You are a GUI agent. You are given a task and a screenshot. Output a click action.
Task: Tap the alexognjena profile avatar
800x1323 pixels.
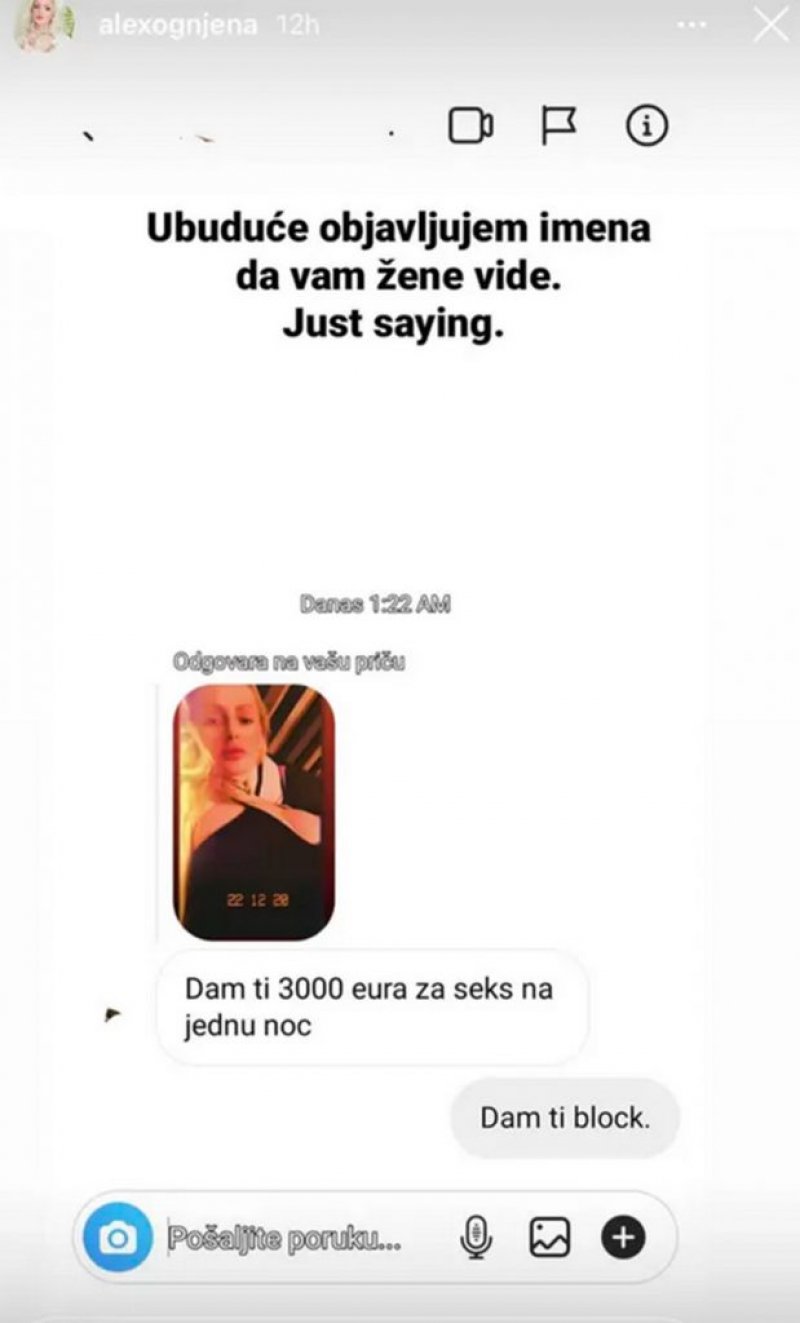[x=42, y=26]
